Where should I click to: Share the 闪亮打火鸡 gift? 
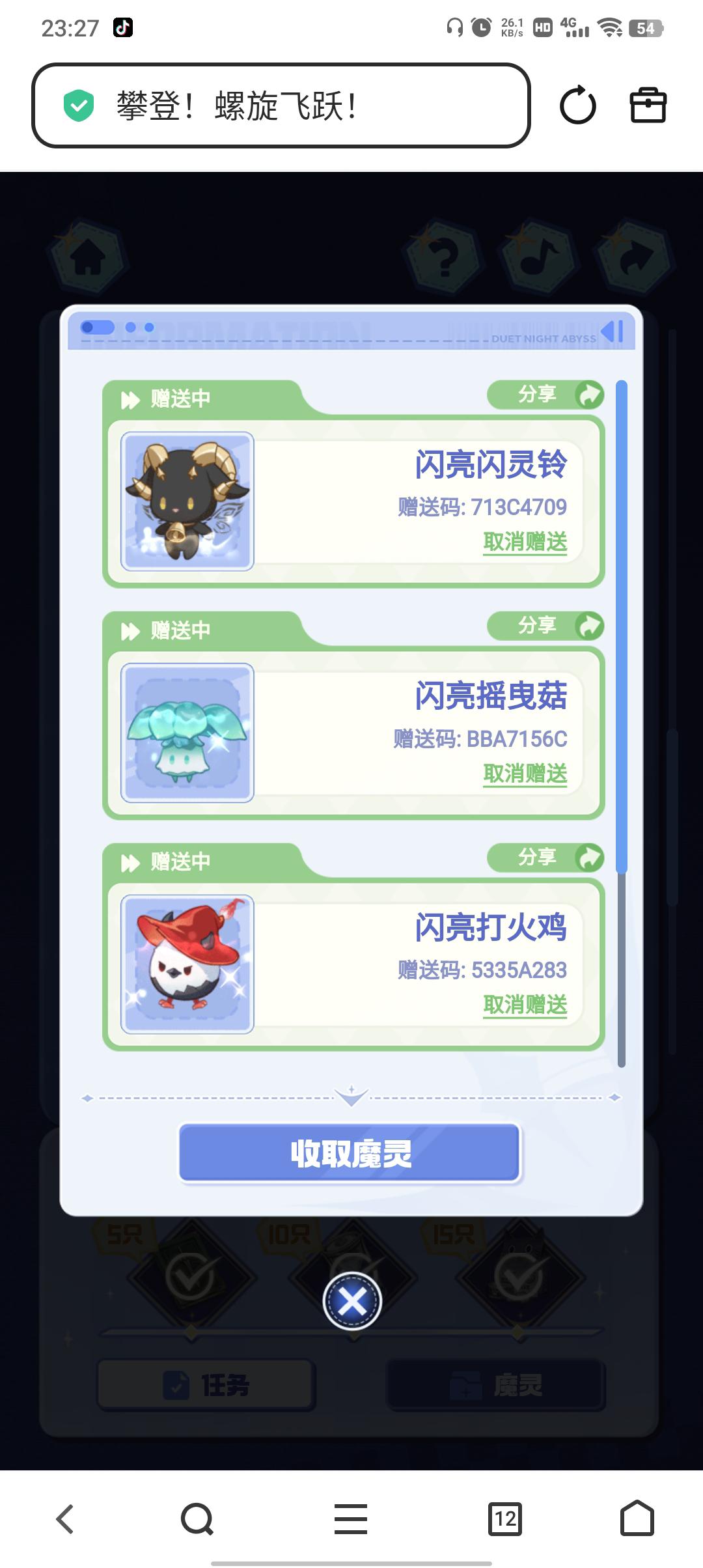(x=545, y=858)
